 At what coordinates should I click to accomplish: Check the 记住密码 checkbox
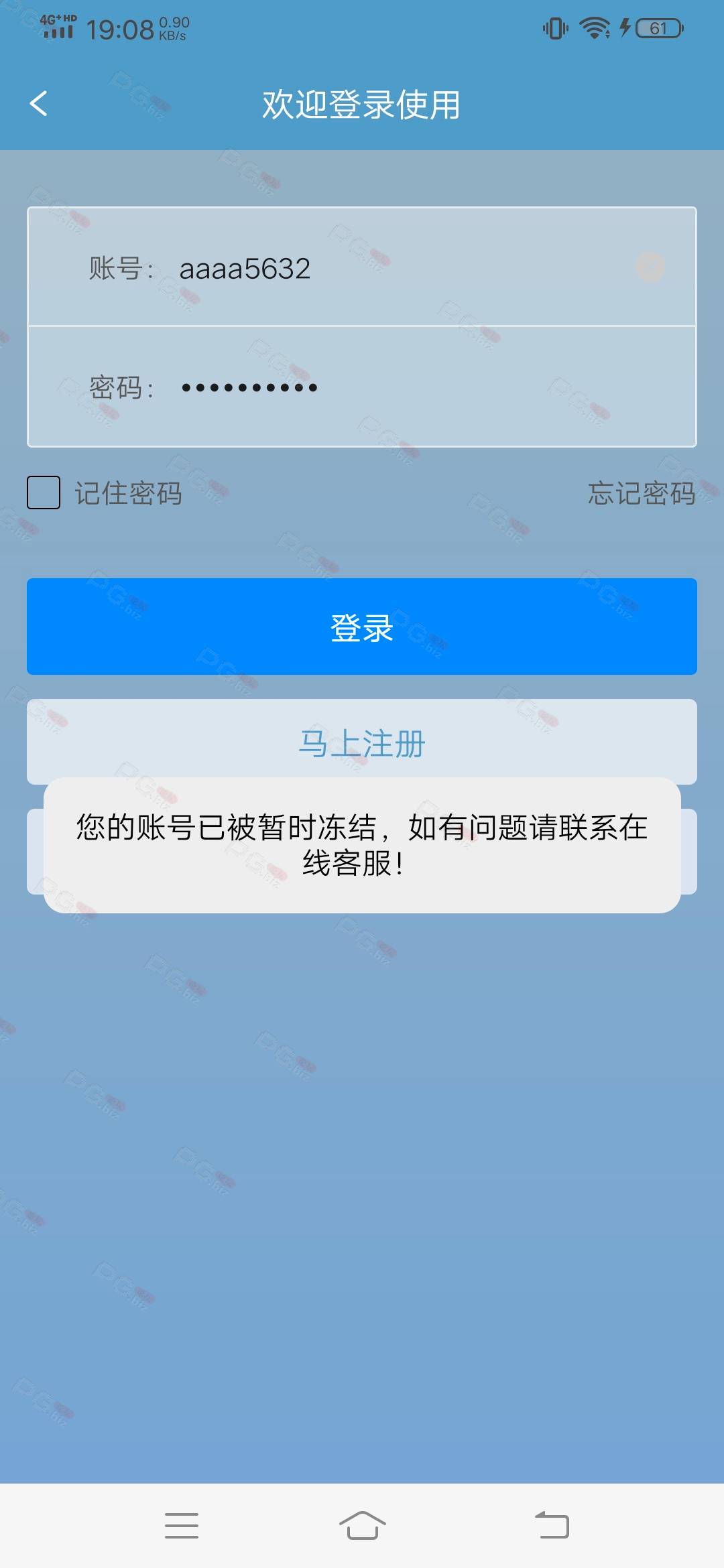44,493
